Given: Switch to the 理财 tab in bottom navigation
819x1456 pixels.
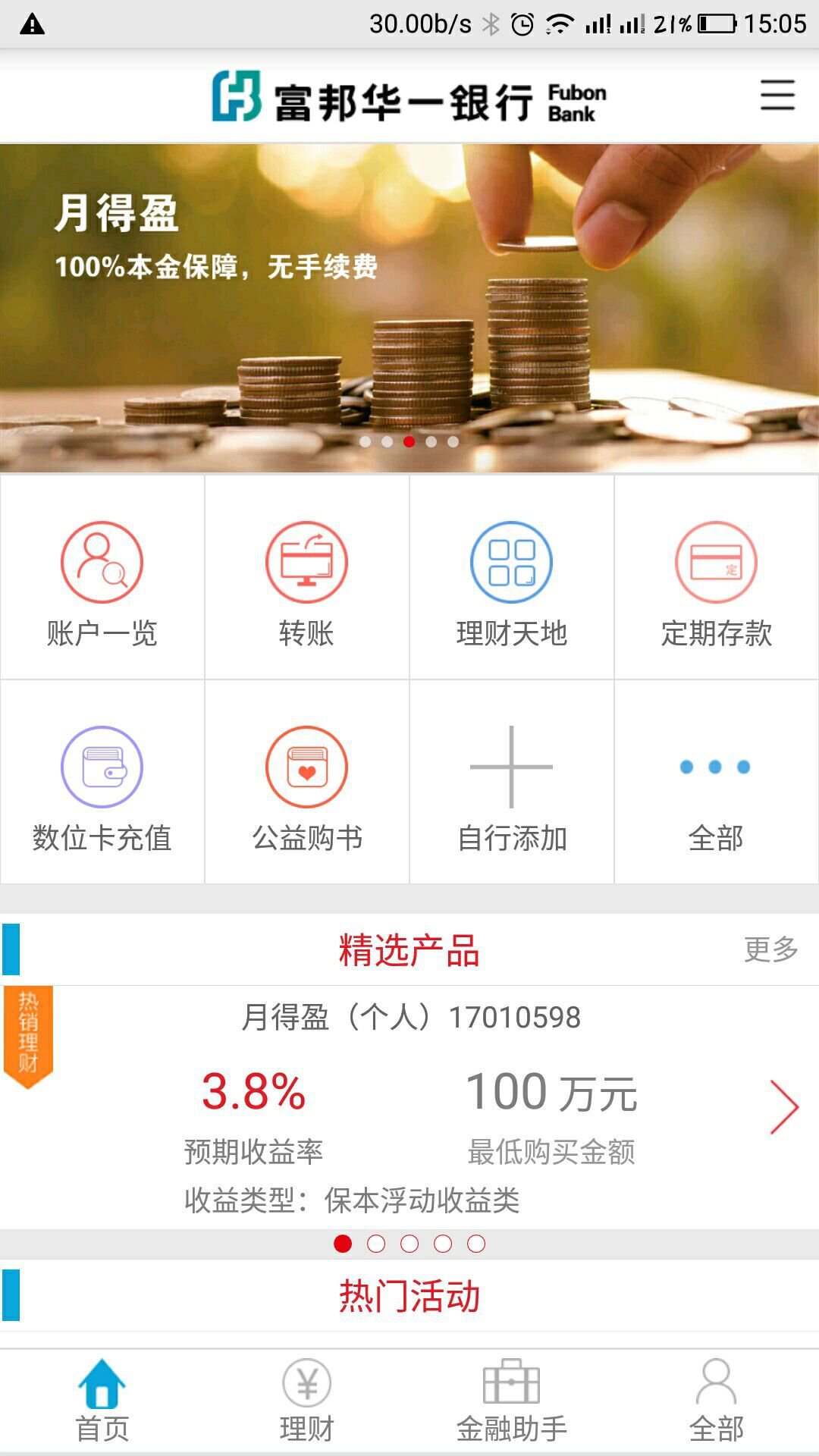Looking at the screenshot, I should 306,1401.
